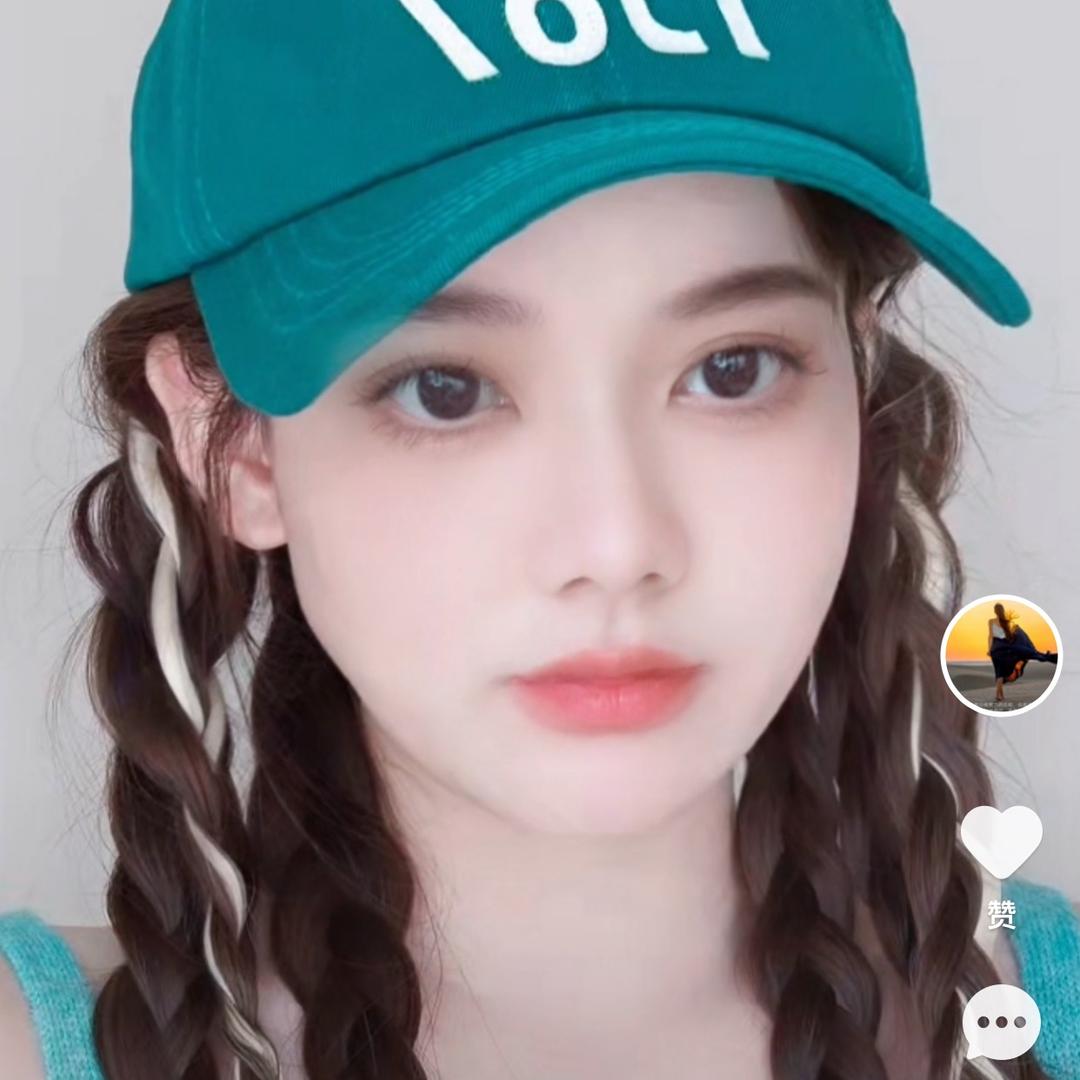Like this video with the heart
Viewport: 1080px width, 1080px height.
click(x=1001, y=840)
